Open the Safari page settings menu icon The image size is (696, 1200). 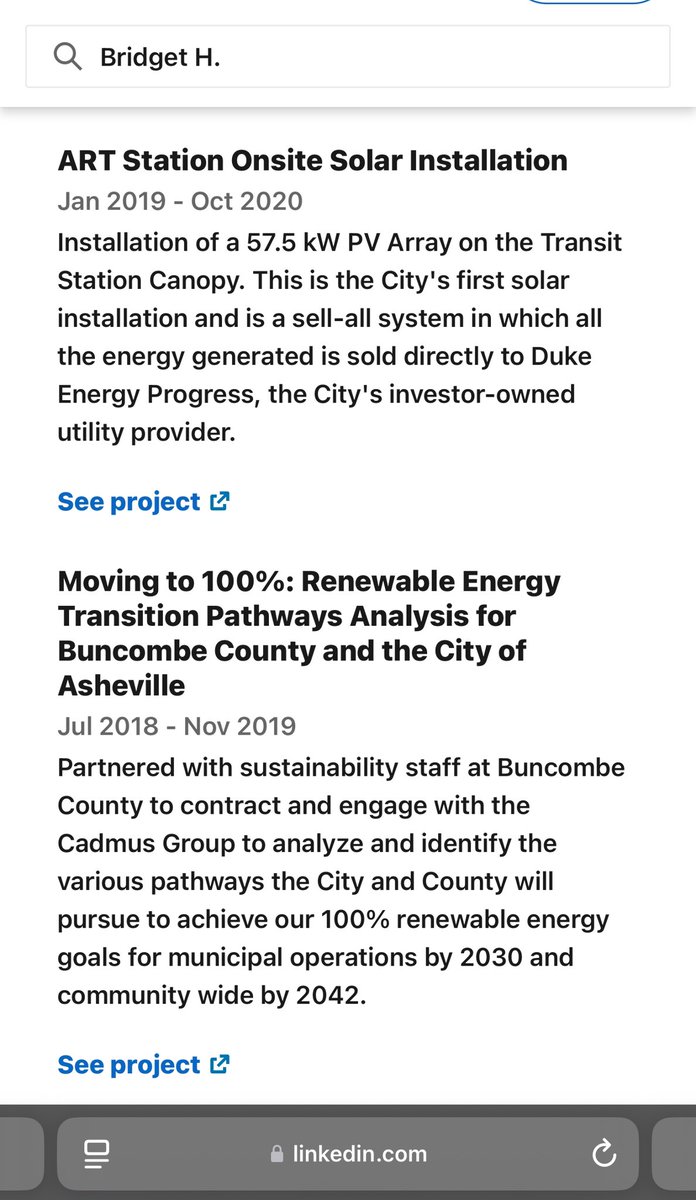coord(97,1154)
